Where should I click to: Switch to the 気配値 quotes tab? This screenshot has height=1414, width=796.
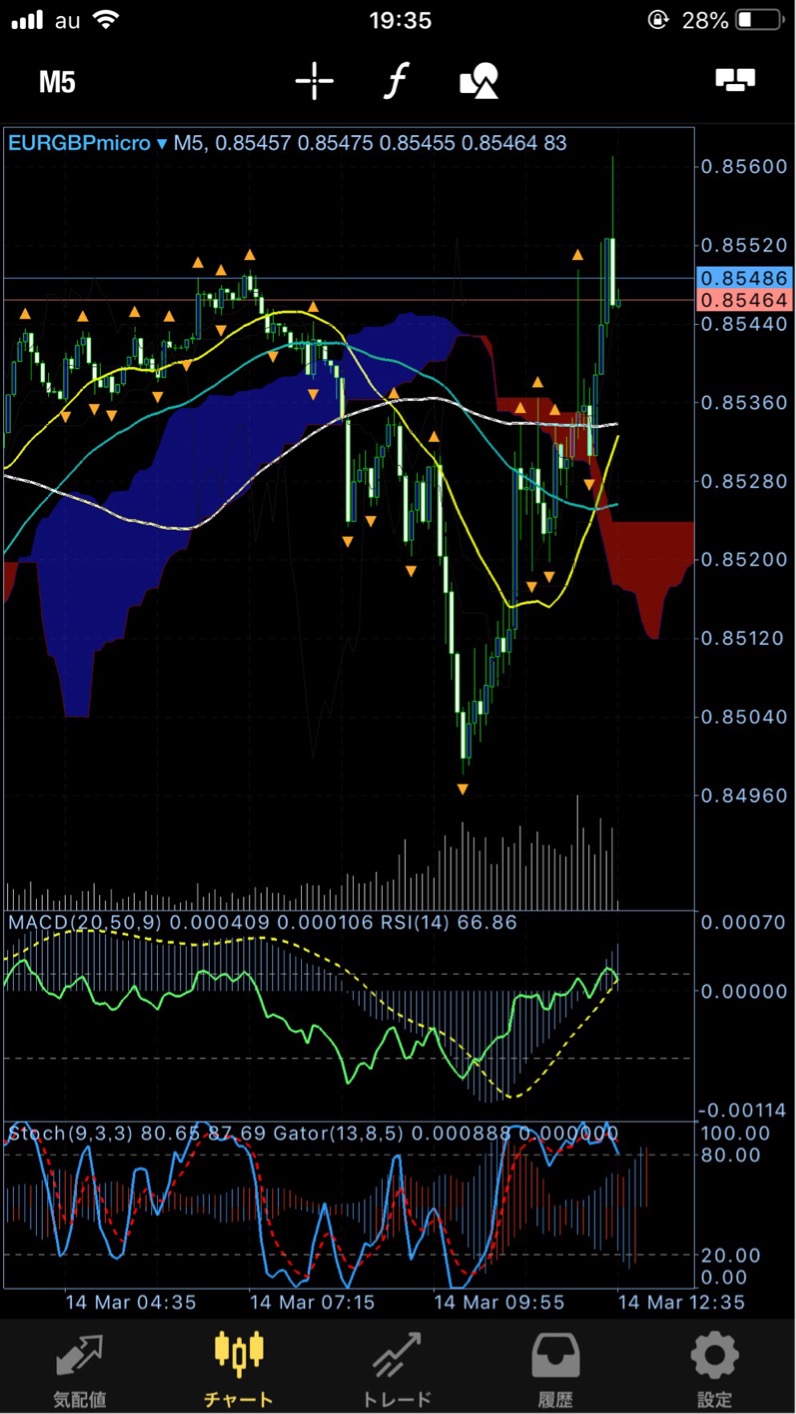pyautogui.click(x=78, y=1368)
